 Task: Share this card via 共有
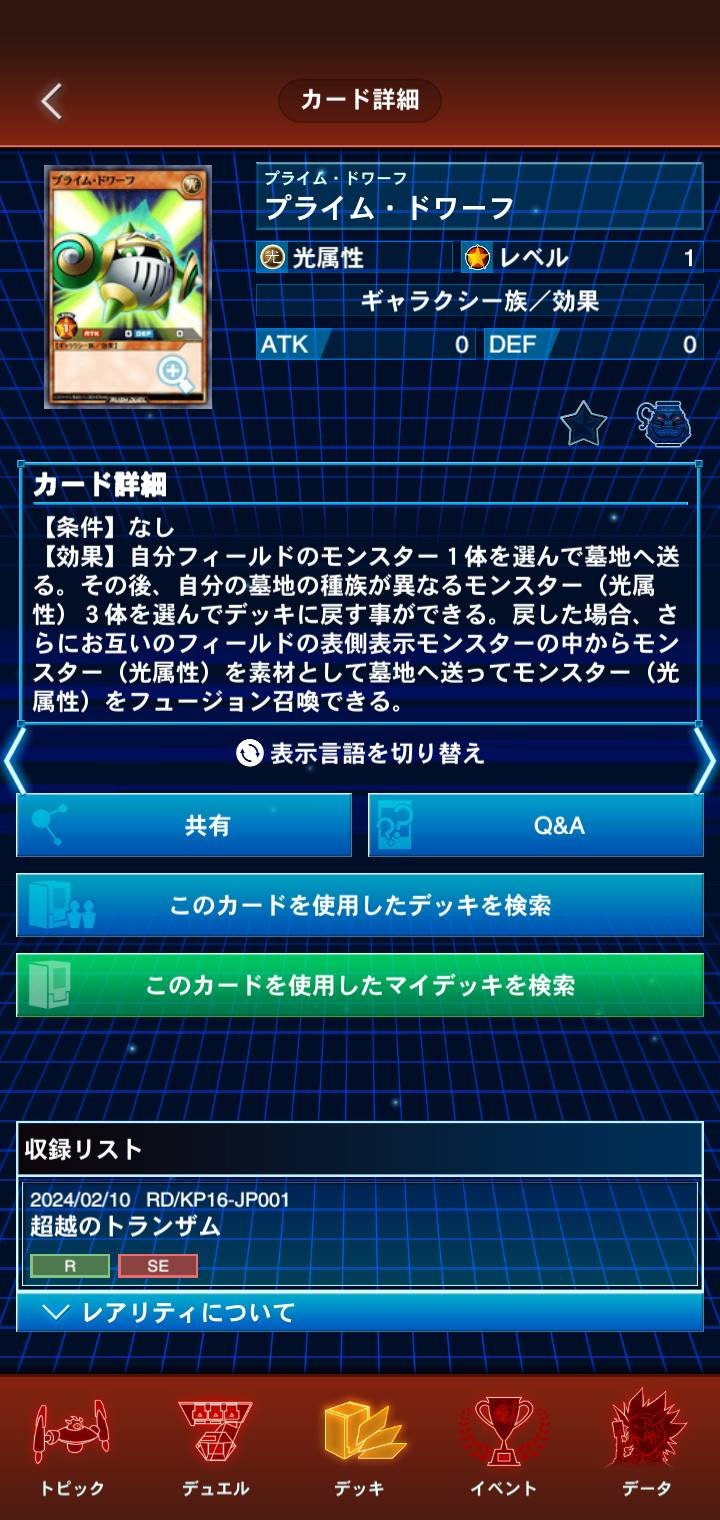coord(184,825)
